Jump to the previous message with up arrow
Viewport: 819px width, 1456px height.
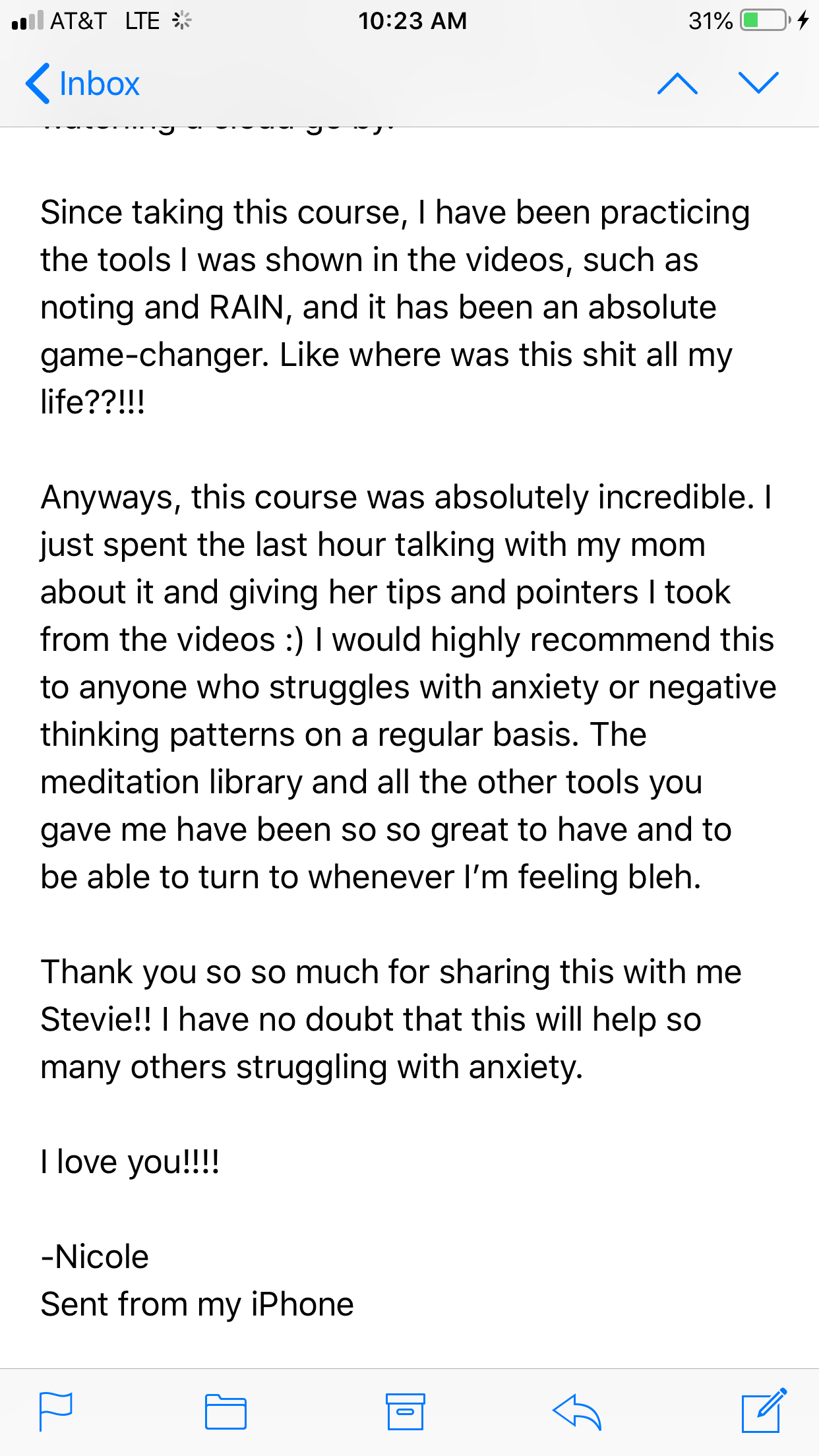coord(677,84)
